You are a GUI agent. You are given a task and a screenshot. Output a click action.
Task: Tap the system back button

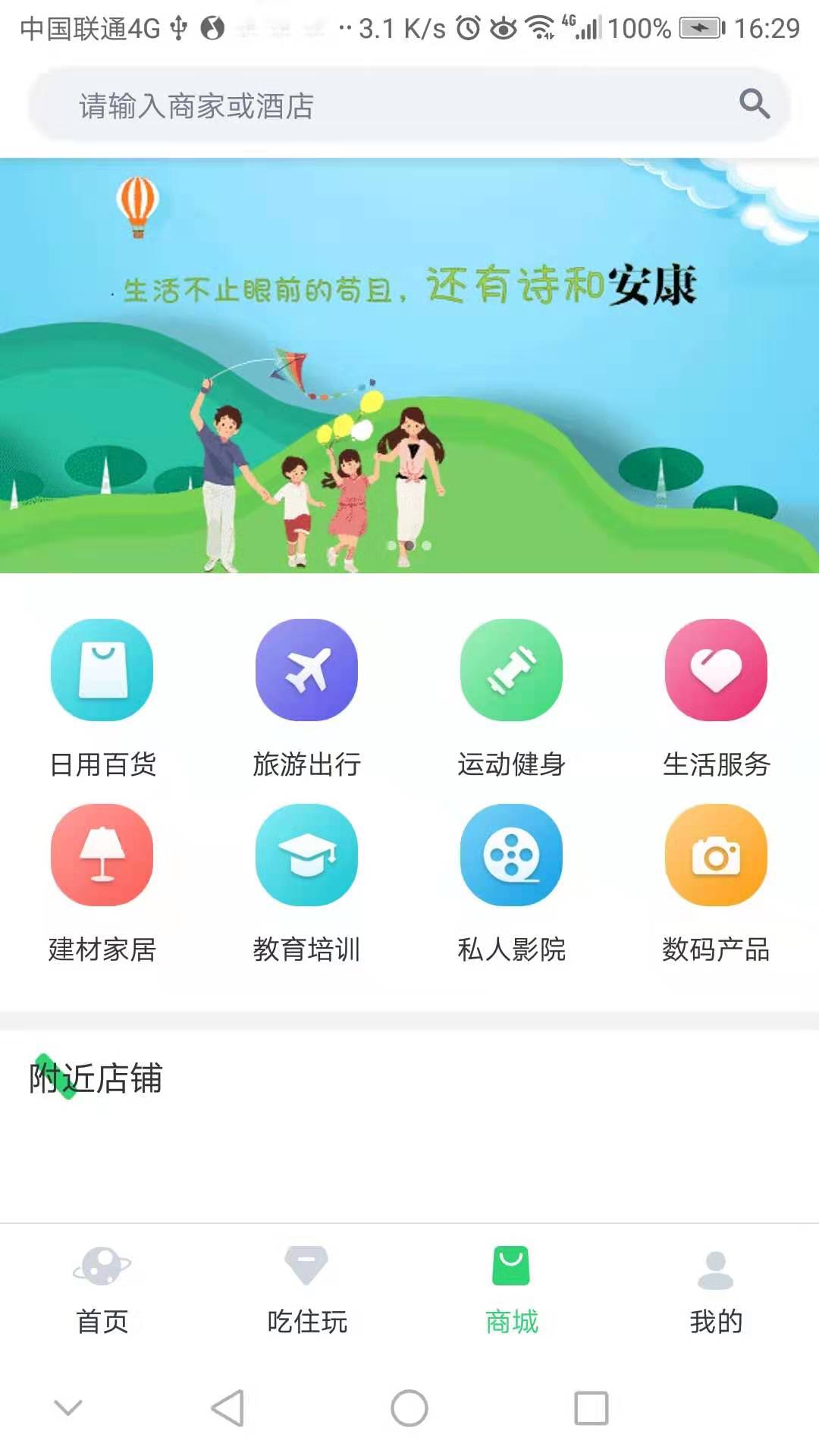click(227, 1408)
